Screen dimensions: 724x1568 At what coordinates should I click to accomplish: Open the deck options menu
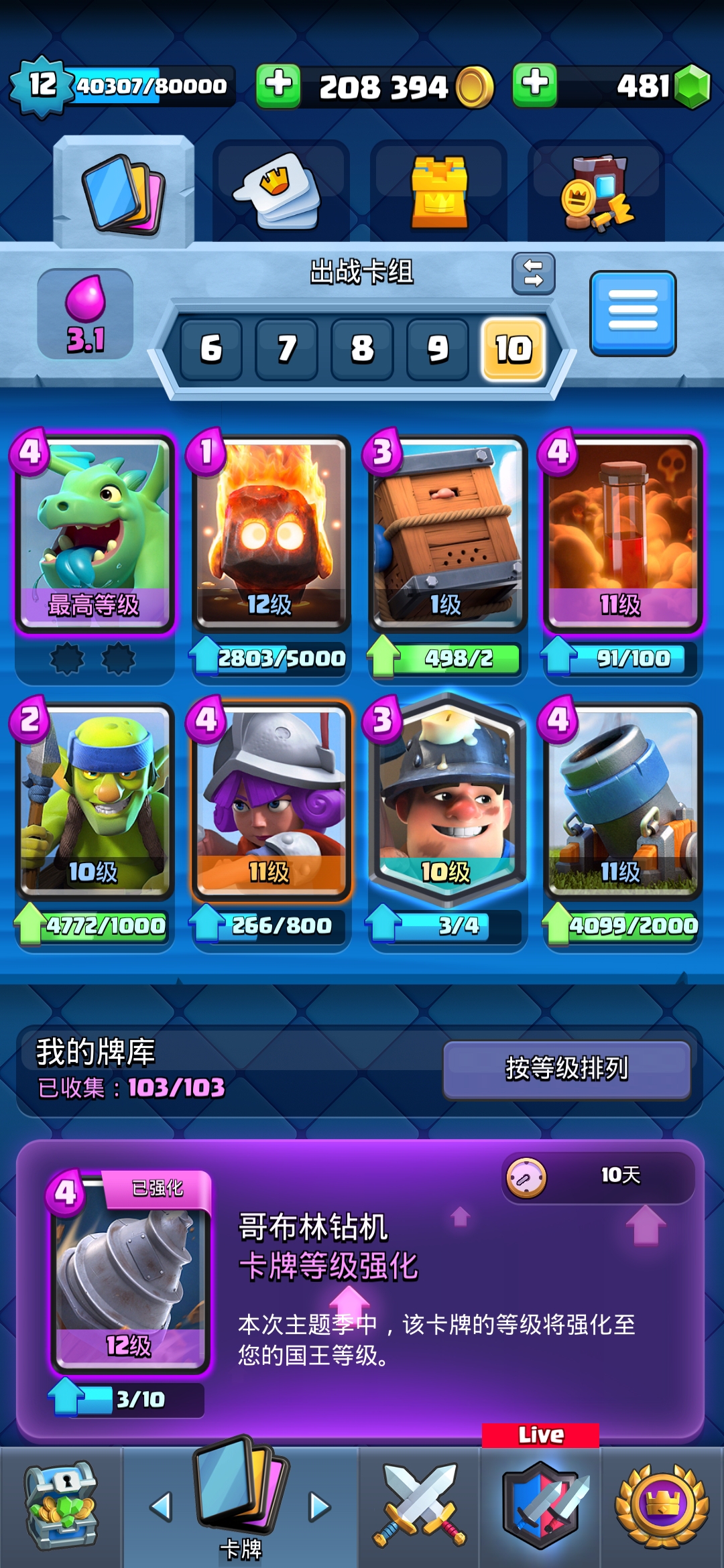633,314
